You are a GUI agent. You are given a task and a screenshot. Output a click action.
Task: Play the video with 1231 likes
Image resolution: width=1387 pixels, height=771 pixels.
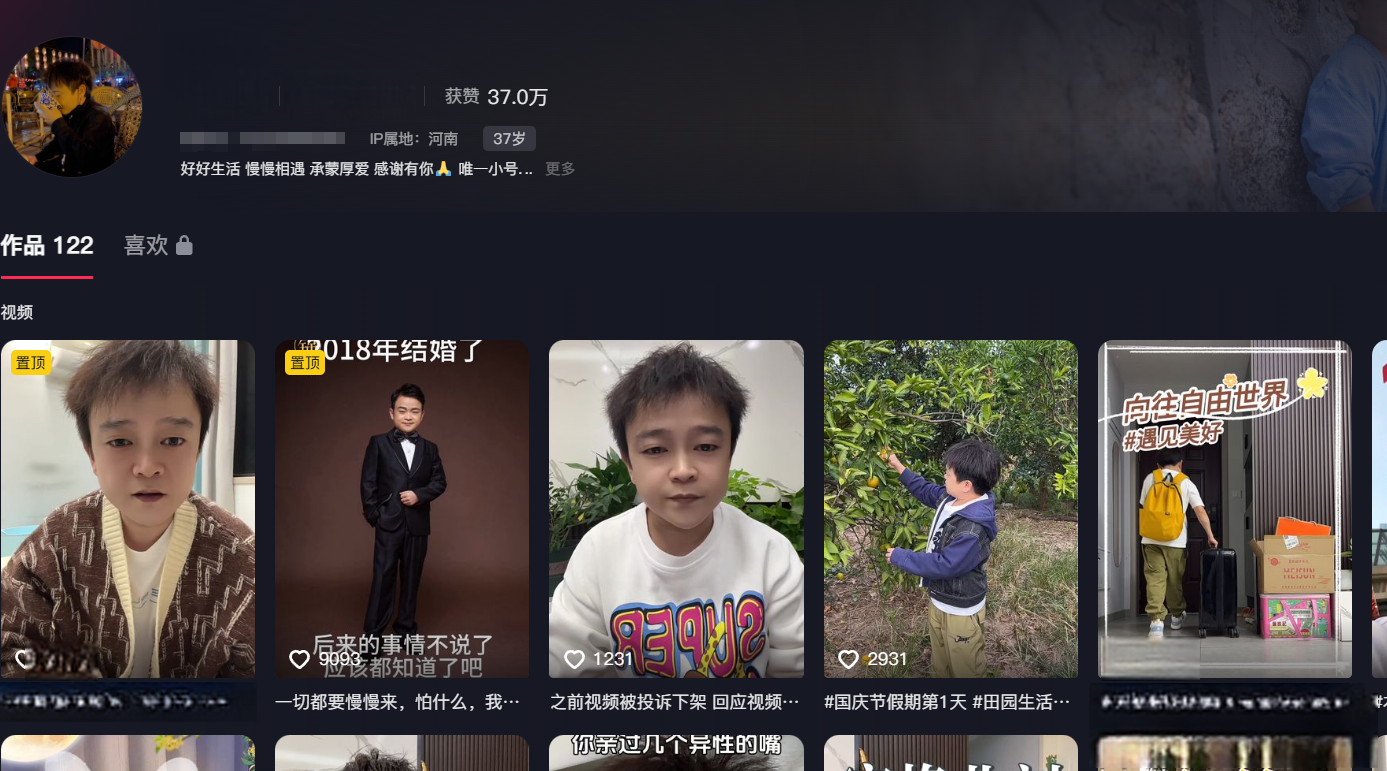pyautogui.click(x=676, y=508)
